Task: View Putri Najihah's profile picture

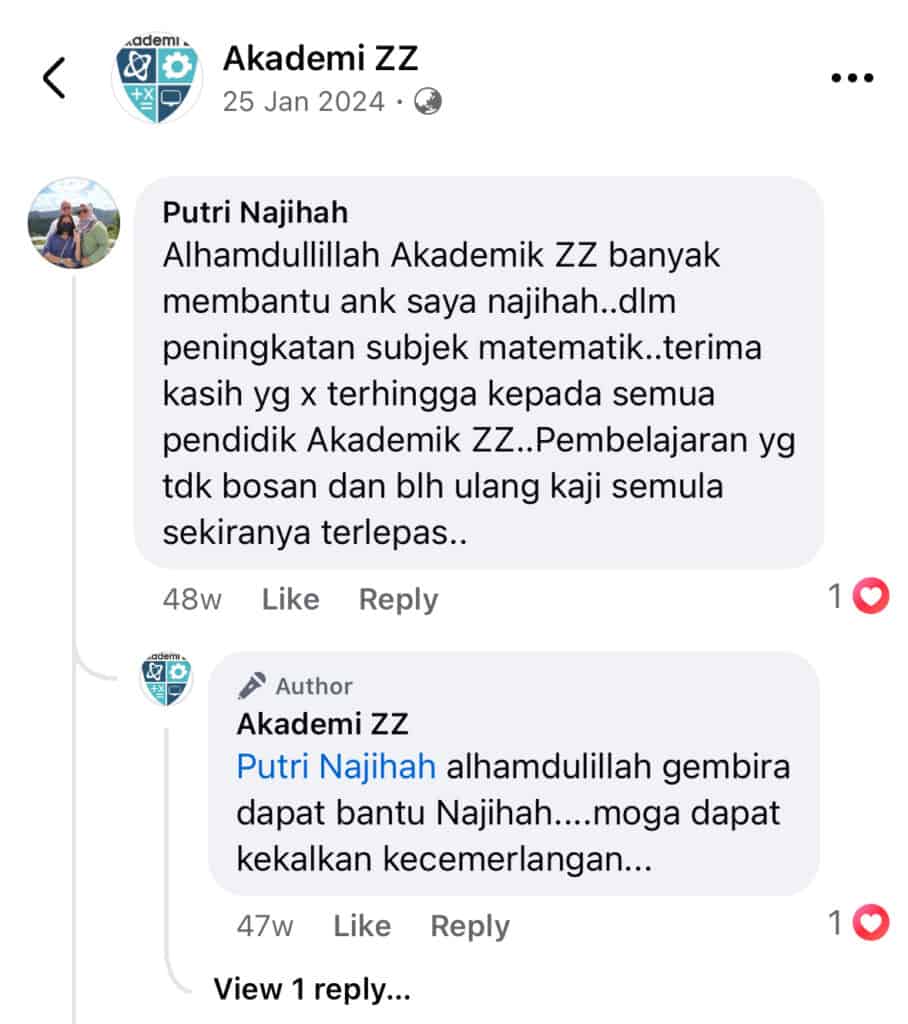Action: coord(73,223)
